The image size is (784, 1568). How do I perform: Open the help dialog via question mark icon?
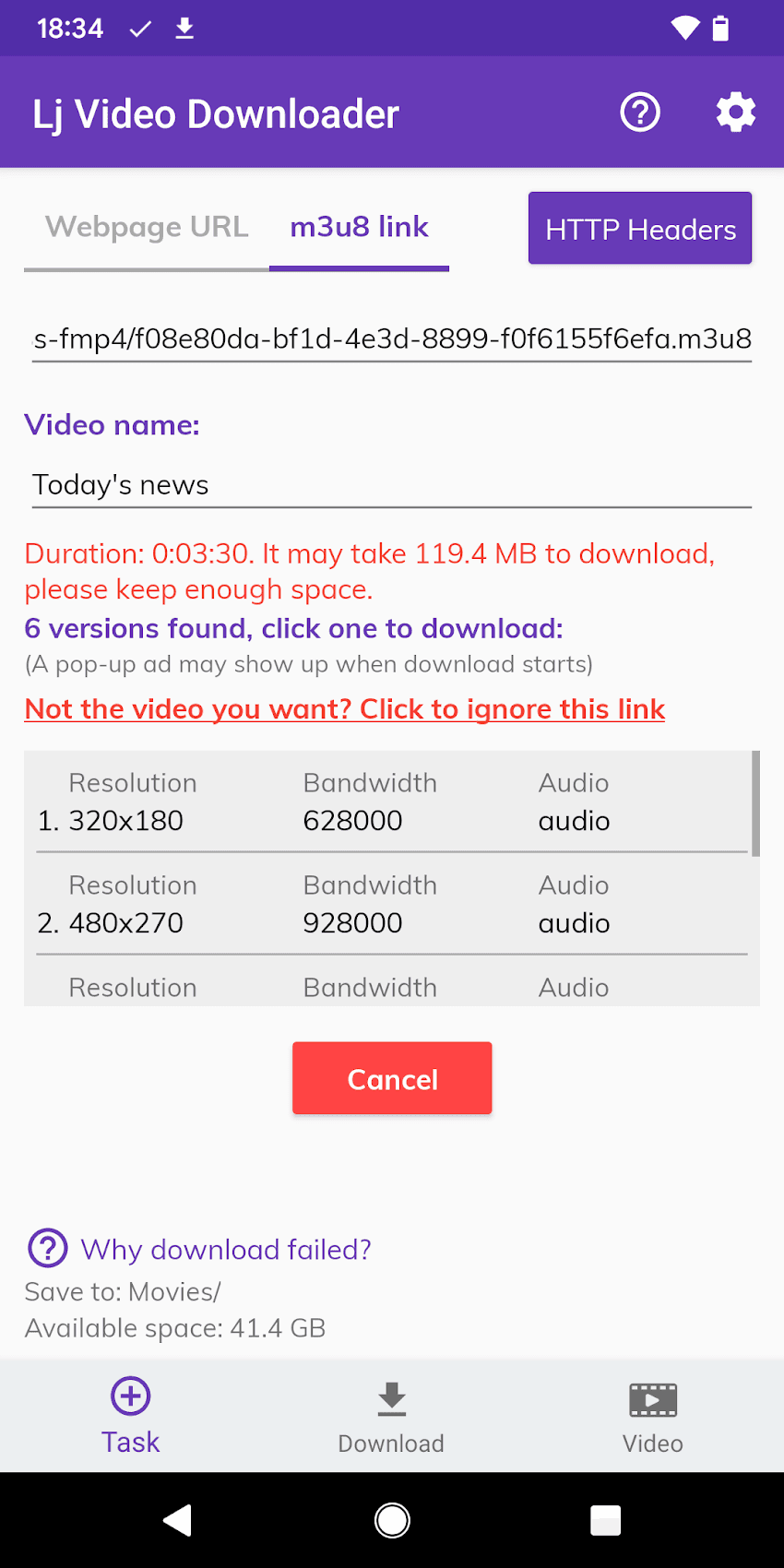[x=640, y=112]
